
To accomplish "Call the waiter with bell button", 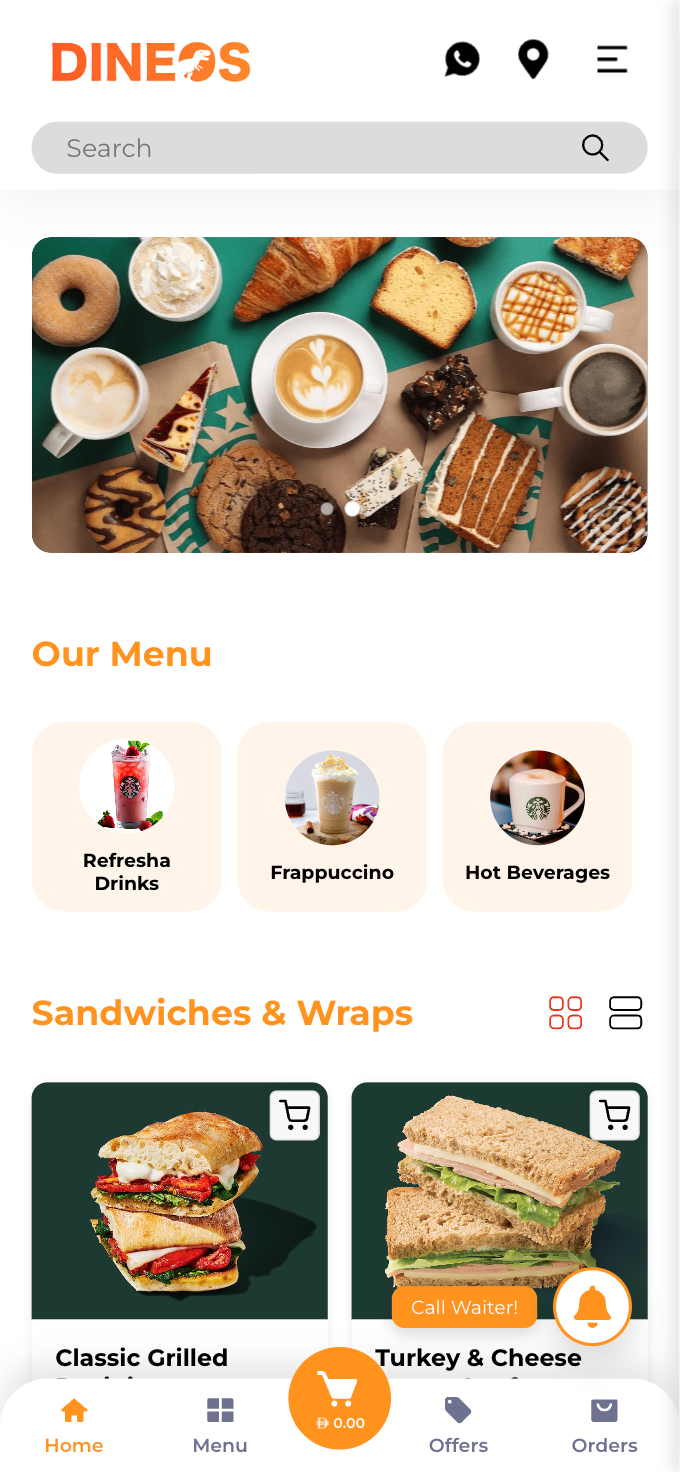I will 592,1306.
